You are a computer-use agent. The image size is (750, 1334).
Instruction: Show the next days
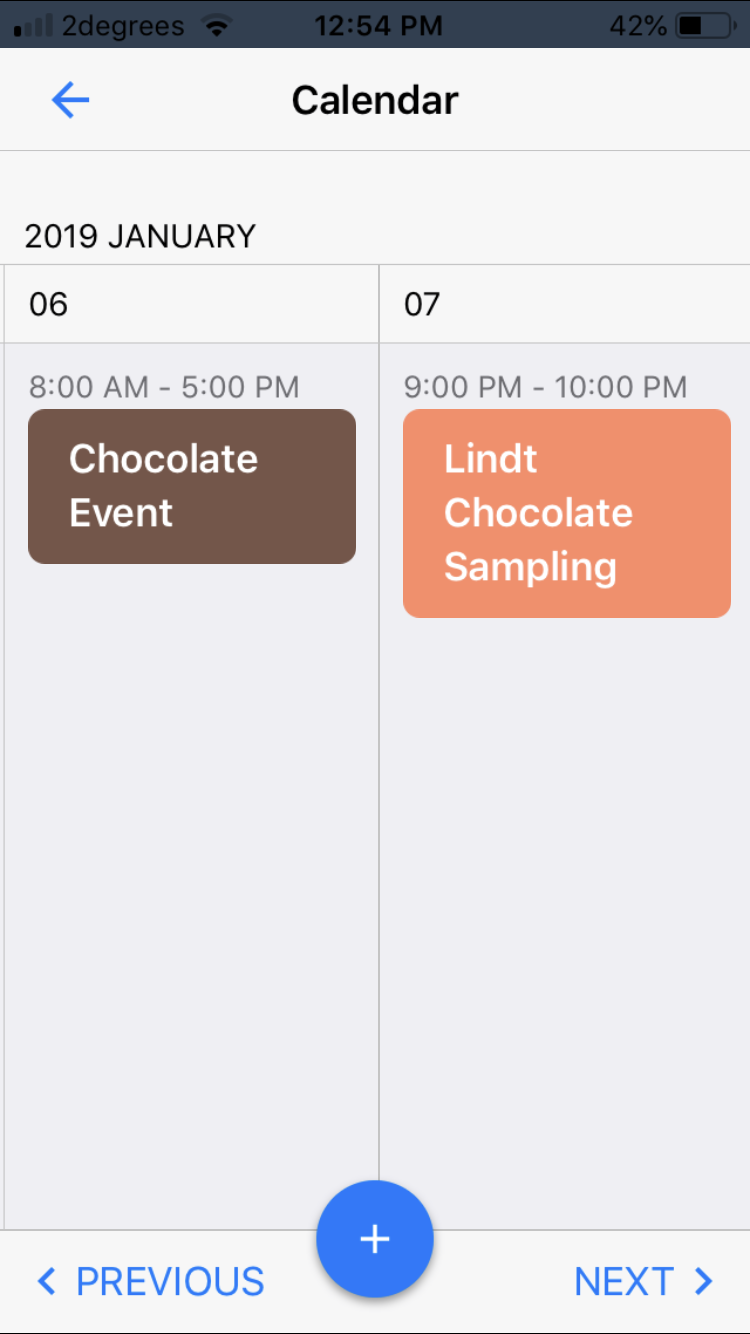pyautogui.click(x=643, y=1281)
